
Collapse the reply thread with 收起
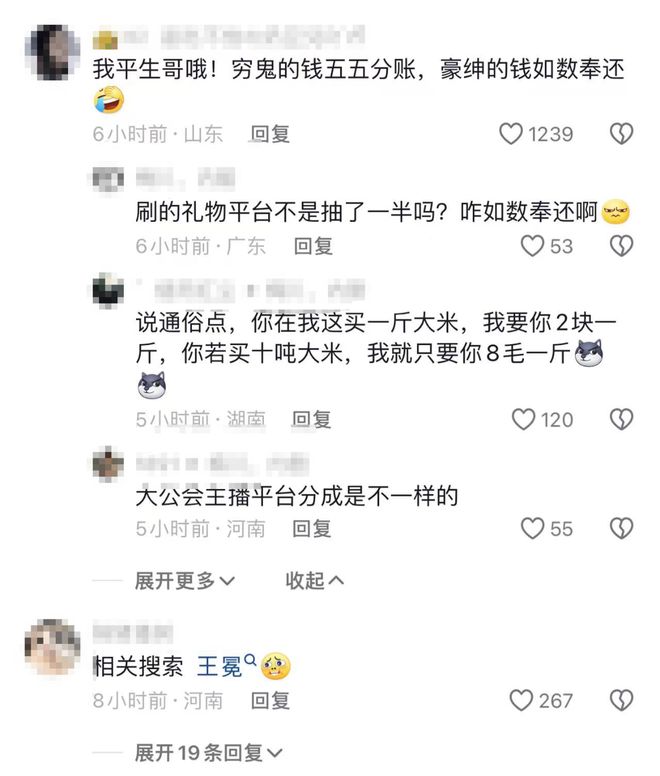click(314, 580)
